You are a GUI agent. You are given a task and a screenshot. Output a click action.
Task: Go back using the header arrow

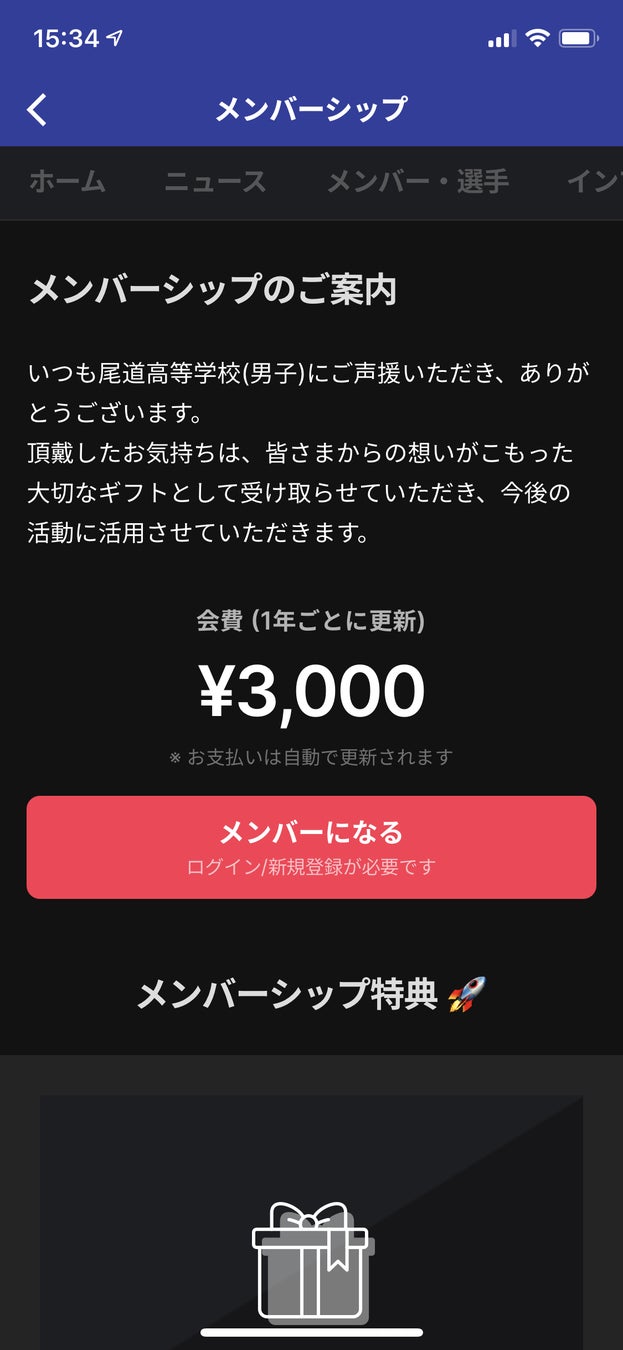tap(37, 109)
